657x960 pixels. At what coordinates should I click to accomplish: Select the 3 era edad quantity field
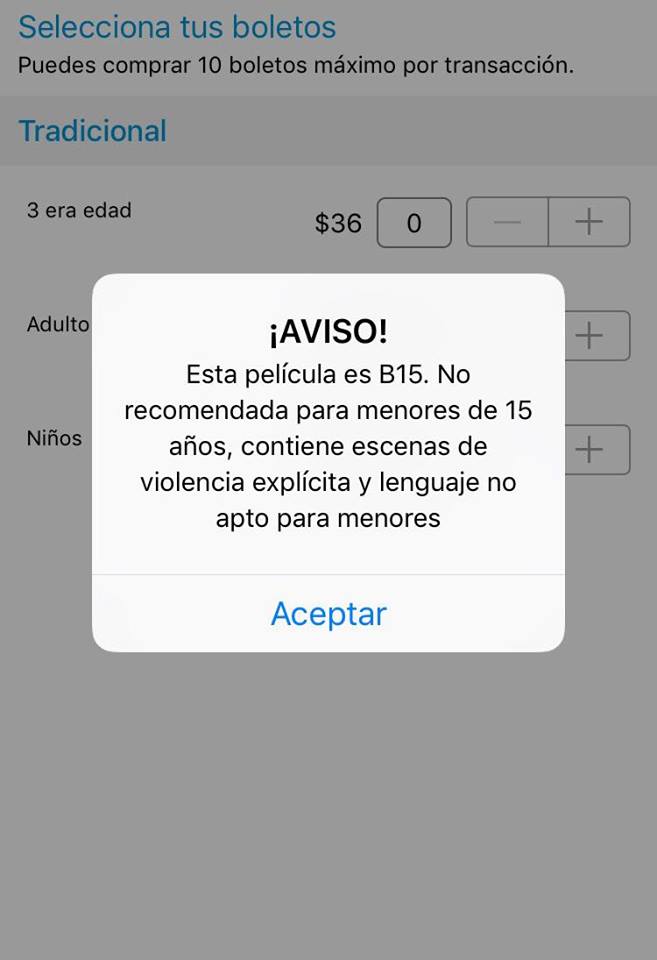click(x=414, y=222)
